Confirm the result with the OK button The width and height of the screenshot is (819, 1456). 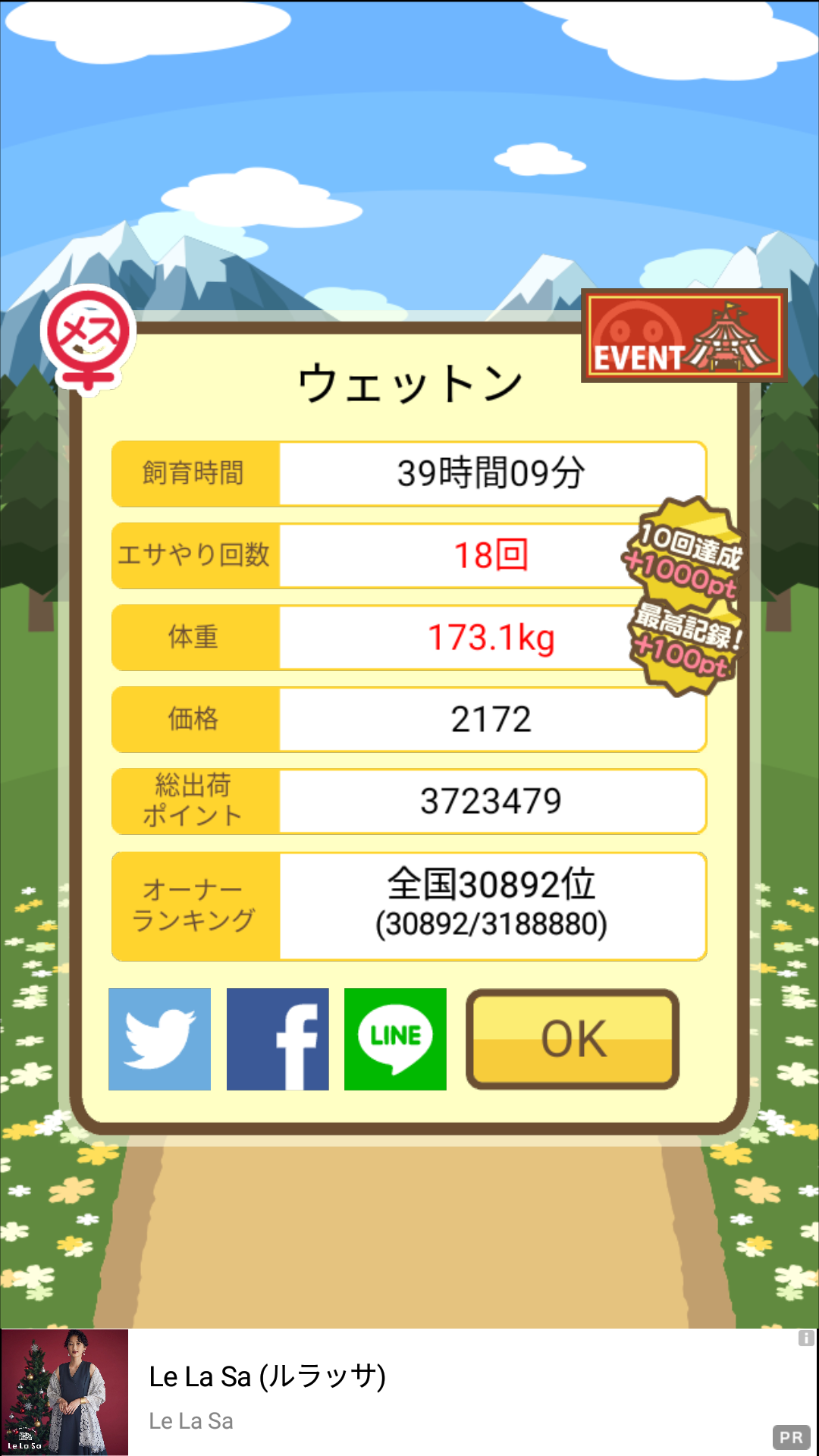tap(573, 1039)
